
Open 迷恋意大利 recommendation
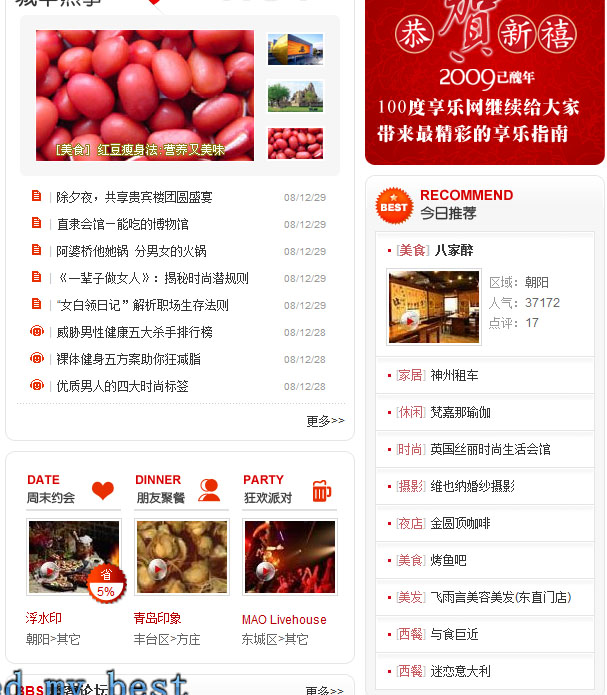click(460, 671)
